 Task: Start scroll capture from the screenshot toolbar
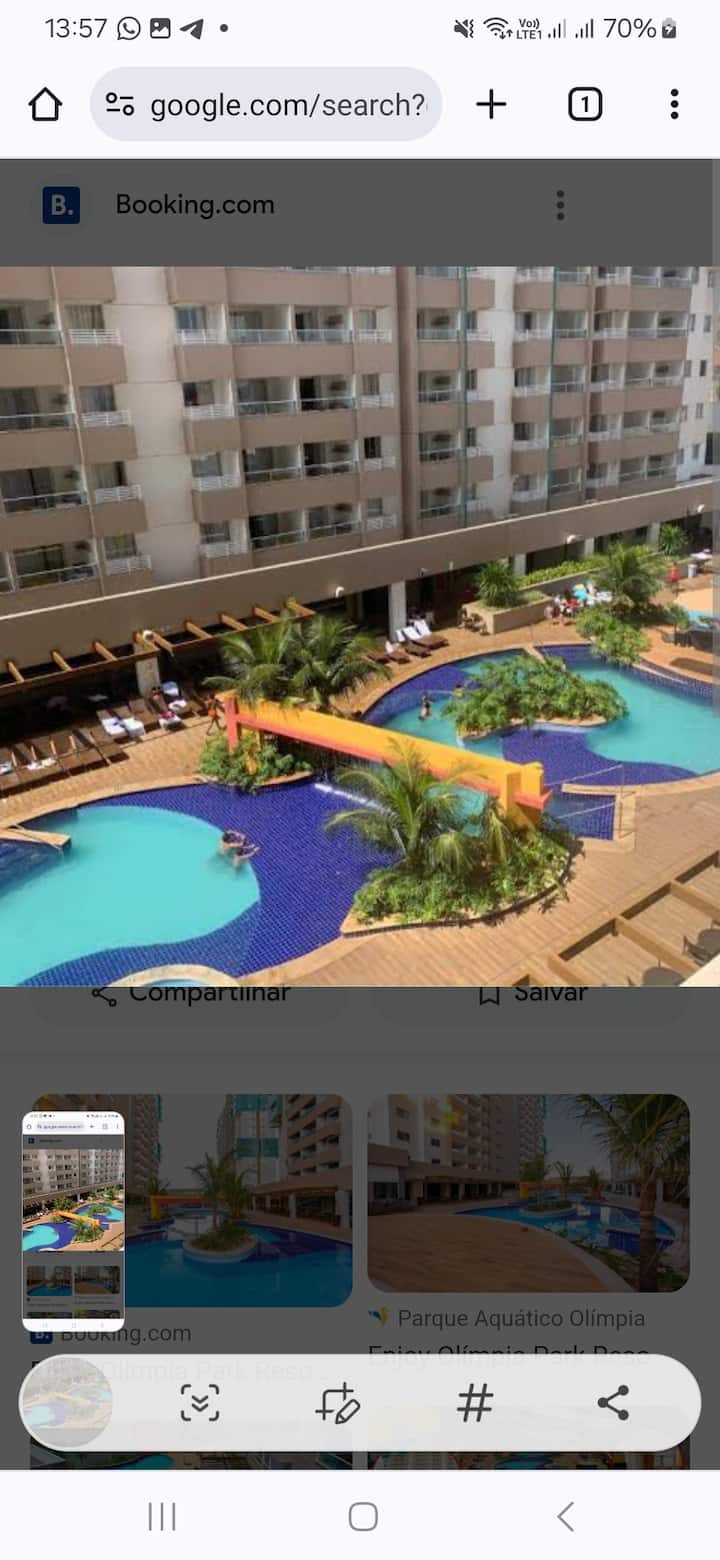tap(200, 1403)
